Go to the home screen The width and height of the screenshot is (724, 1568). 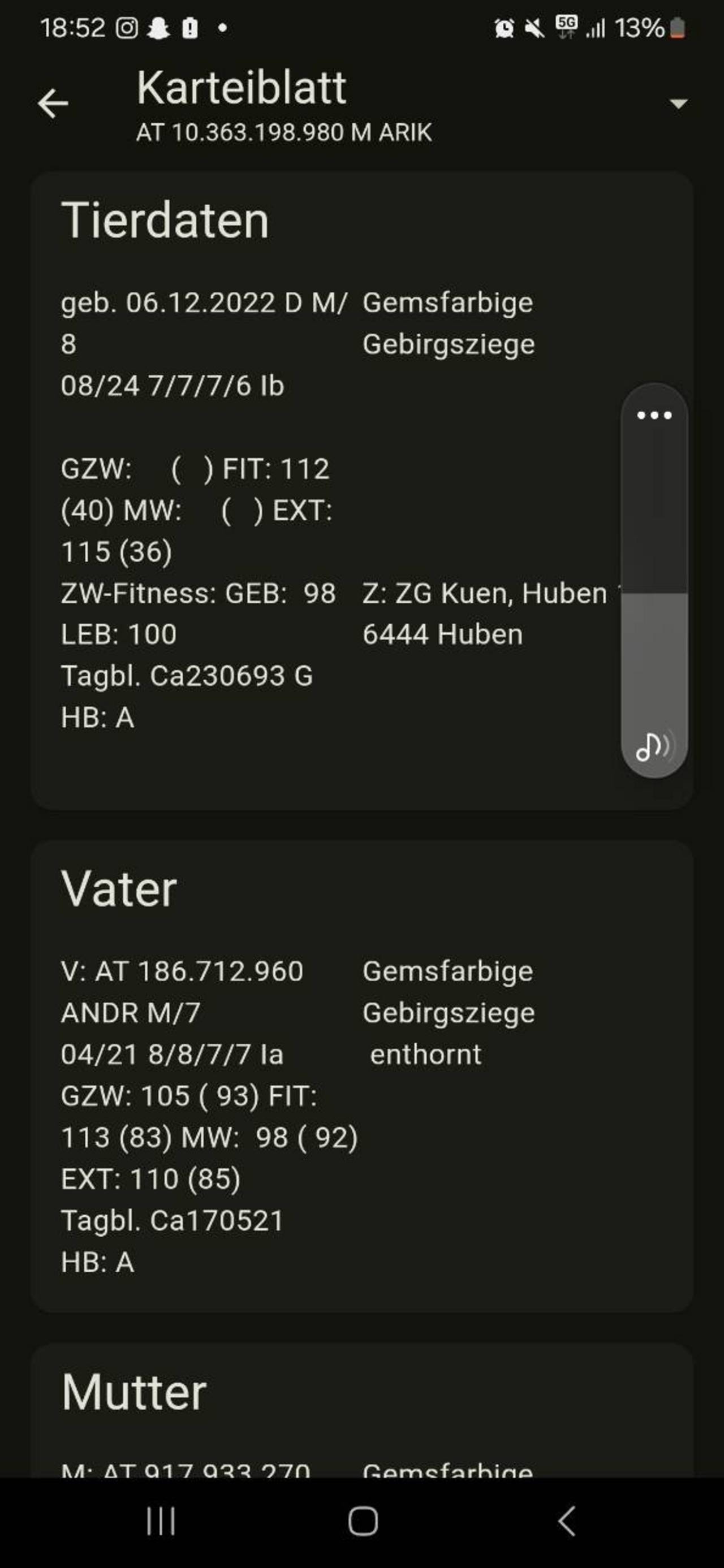(x=363, y=1521)
